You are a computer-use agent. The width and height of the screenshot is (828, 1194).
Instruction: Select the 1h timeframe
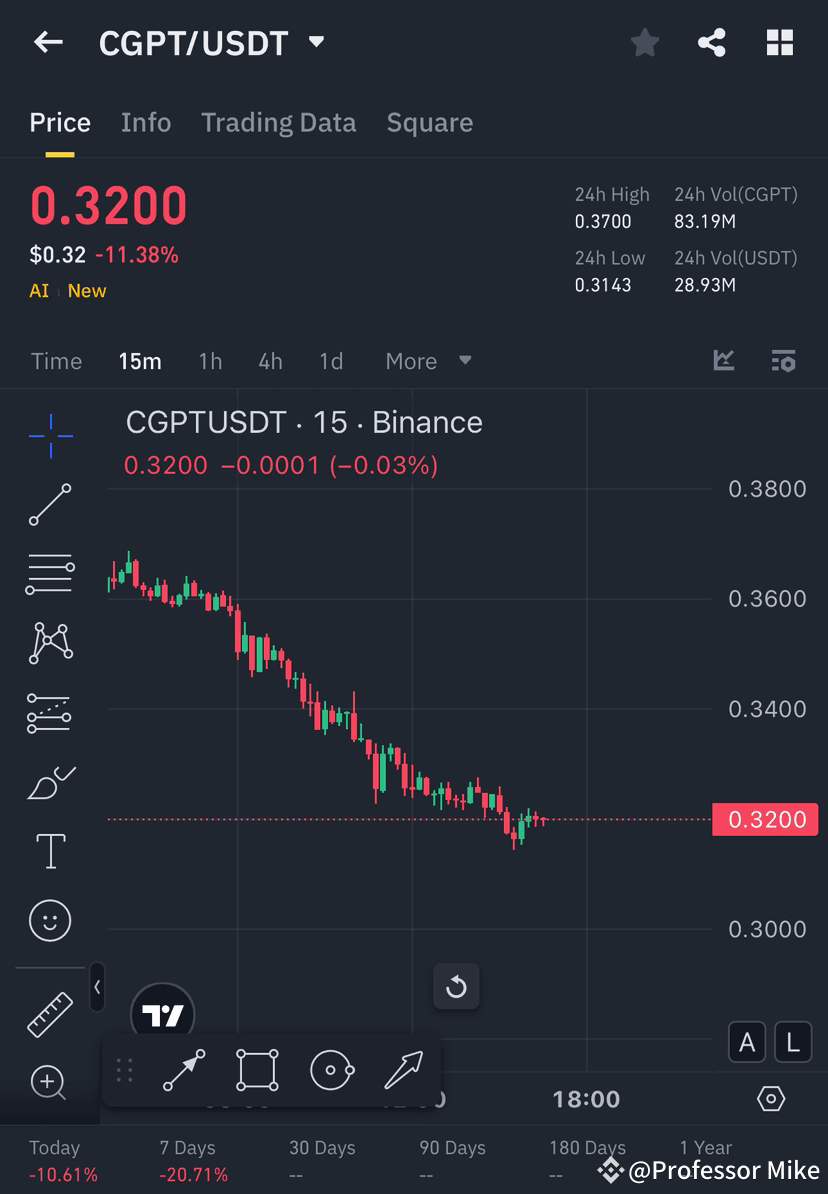[210, 362]
